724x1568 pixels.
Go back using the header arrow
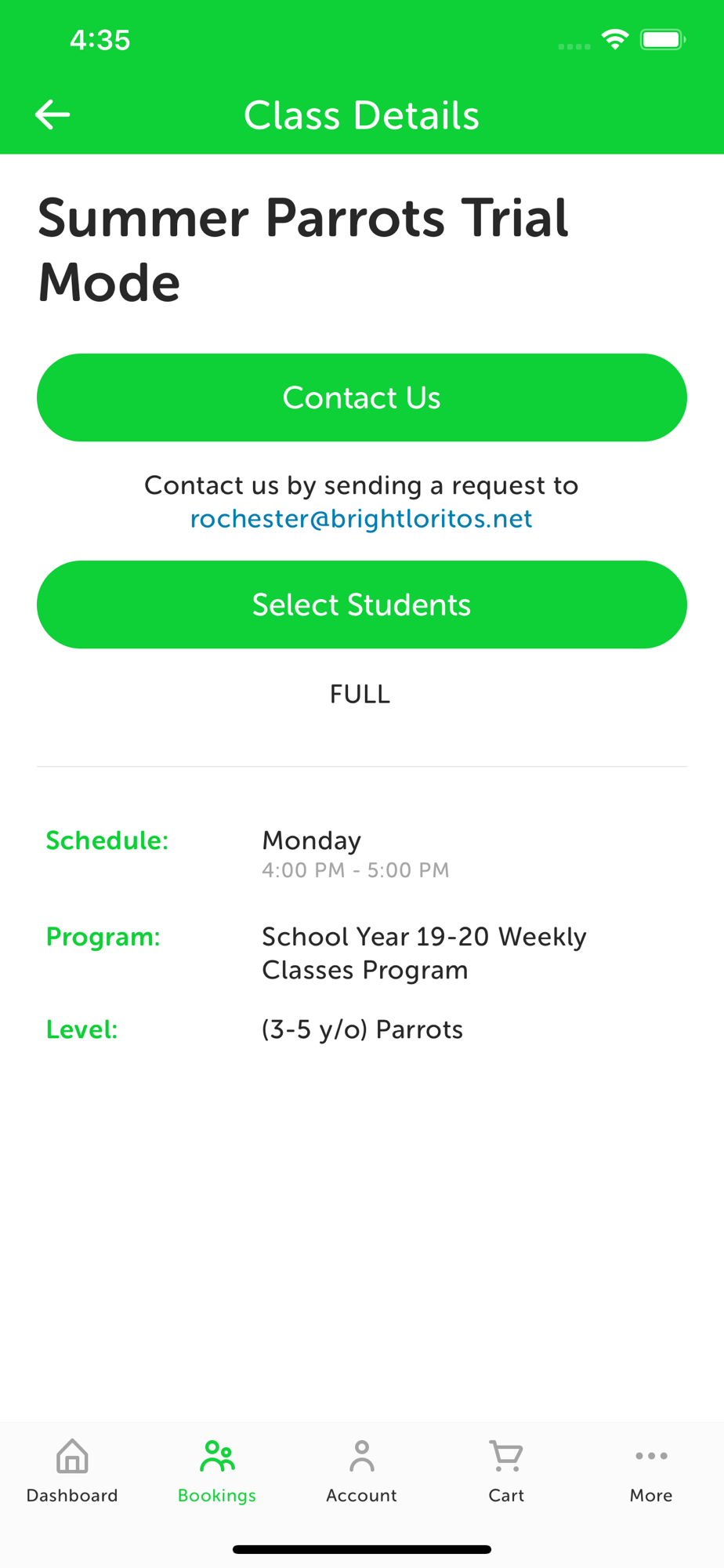(52, 114)
